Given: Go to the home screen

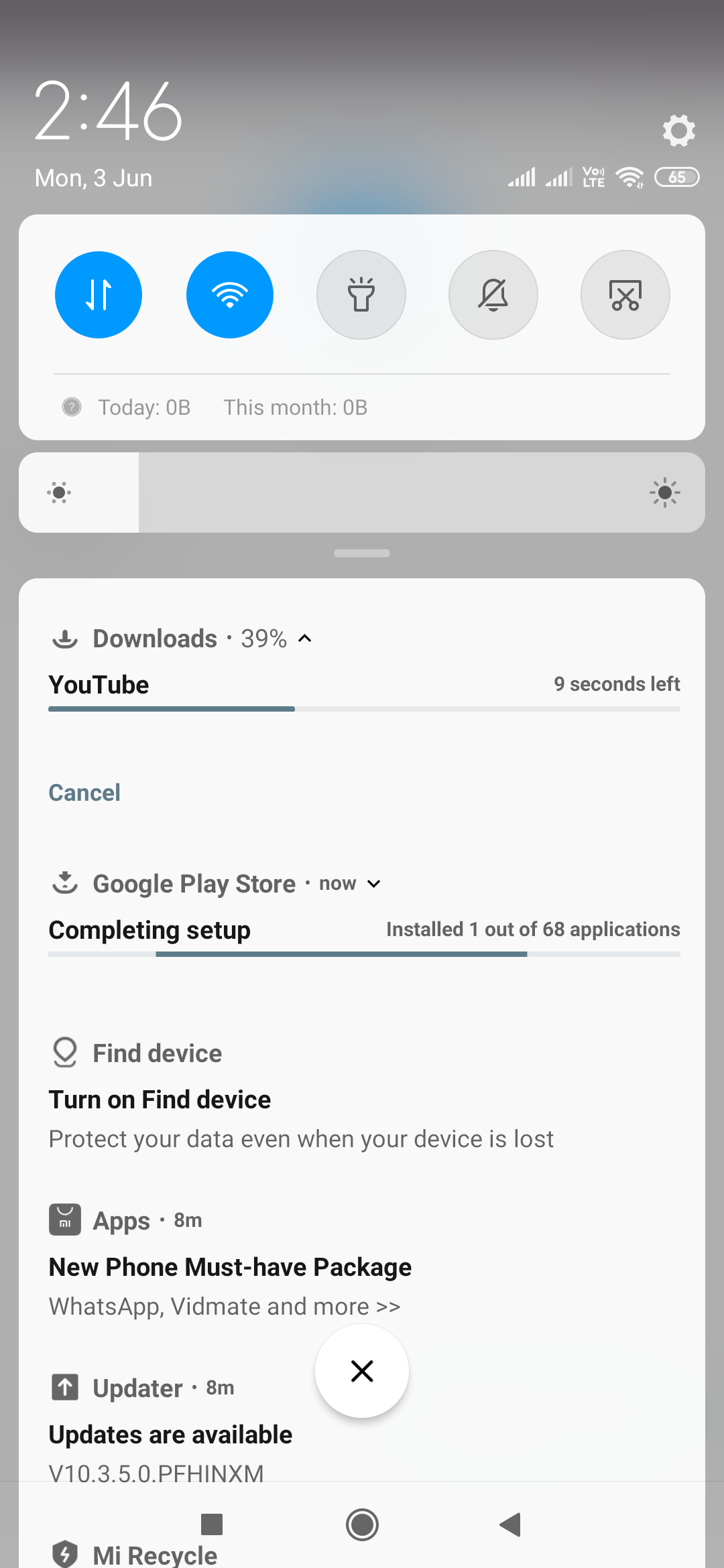Looking at the screenshot, I should (x=362, y=1525).
